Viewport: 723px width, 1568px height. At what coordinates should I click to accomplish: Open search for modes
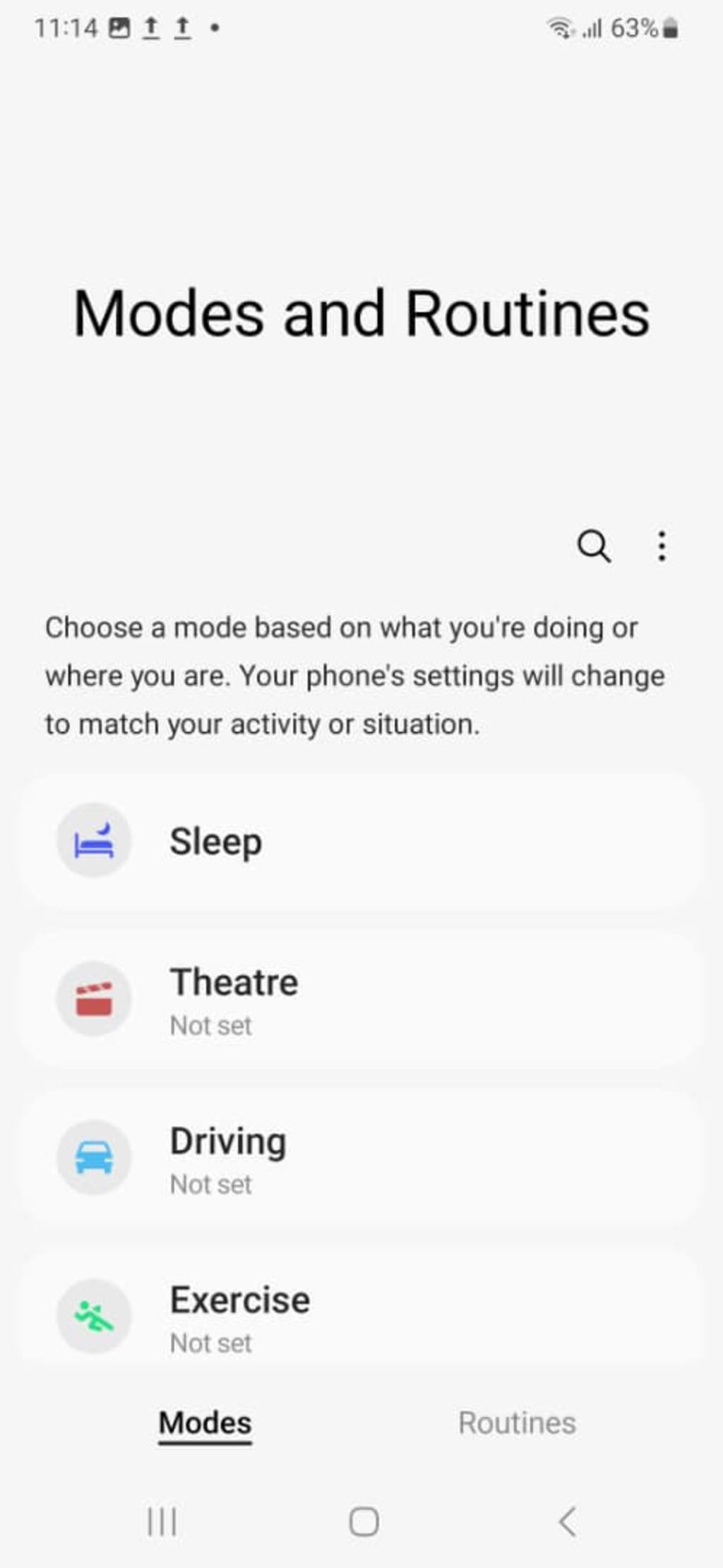594,548
